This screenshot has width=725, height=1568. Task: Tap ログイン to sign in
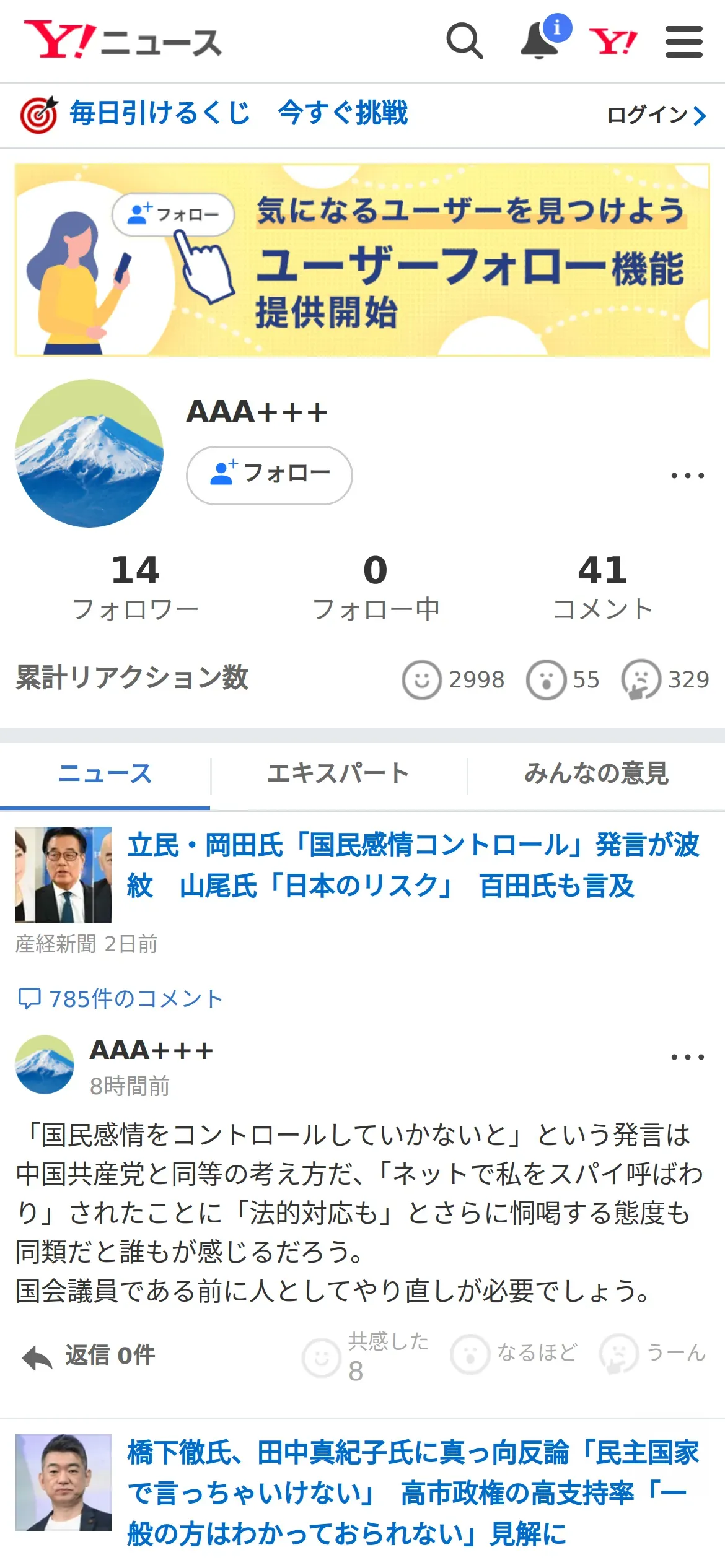tap(656, 115)
